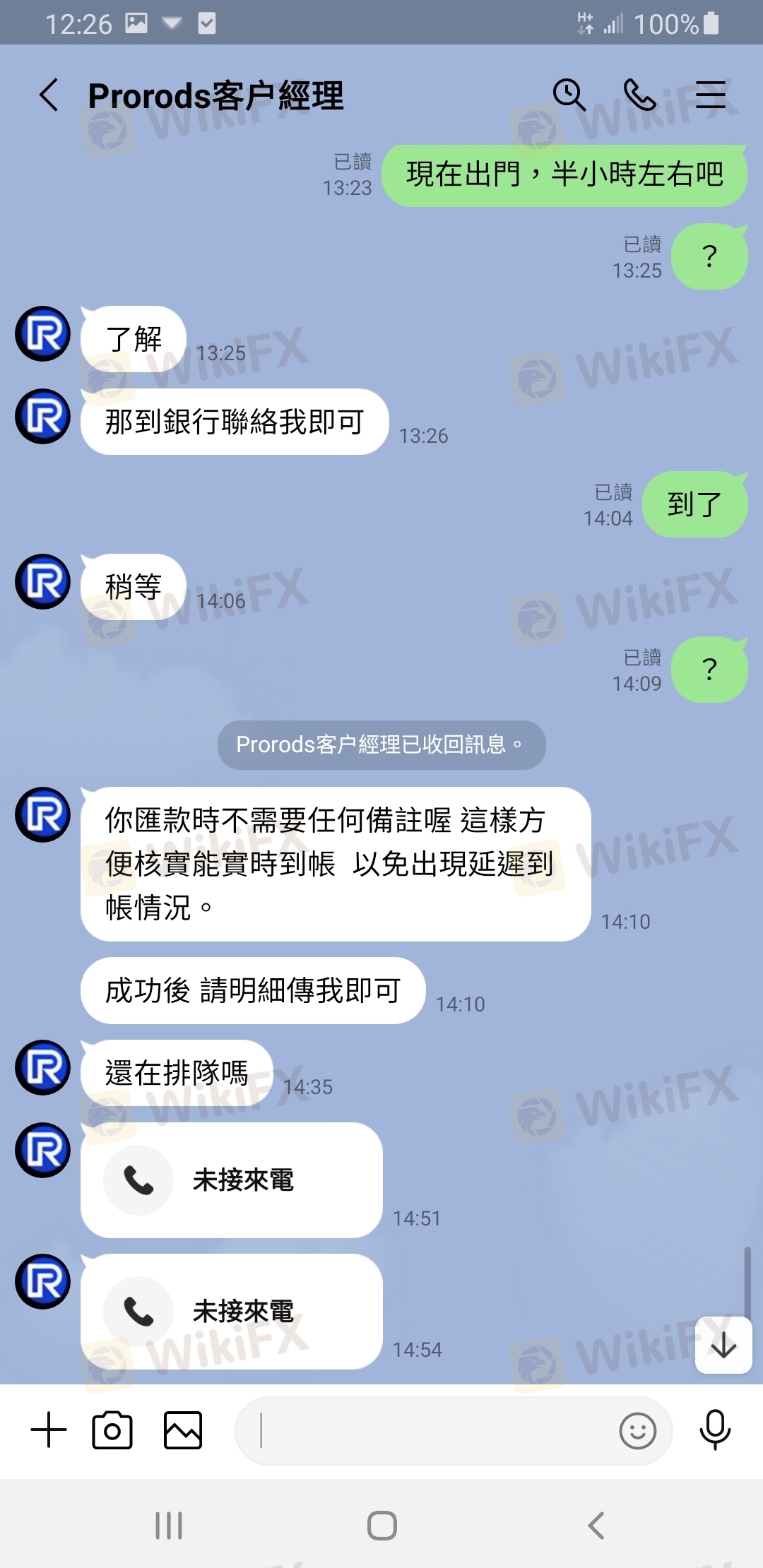Search within this chat

click(x=569, y=95)
